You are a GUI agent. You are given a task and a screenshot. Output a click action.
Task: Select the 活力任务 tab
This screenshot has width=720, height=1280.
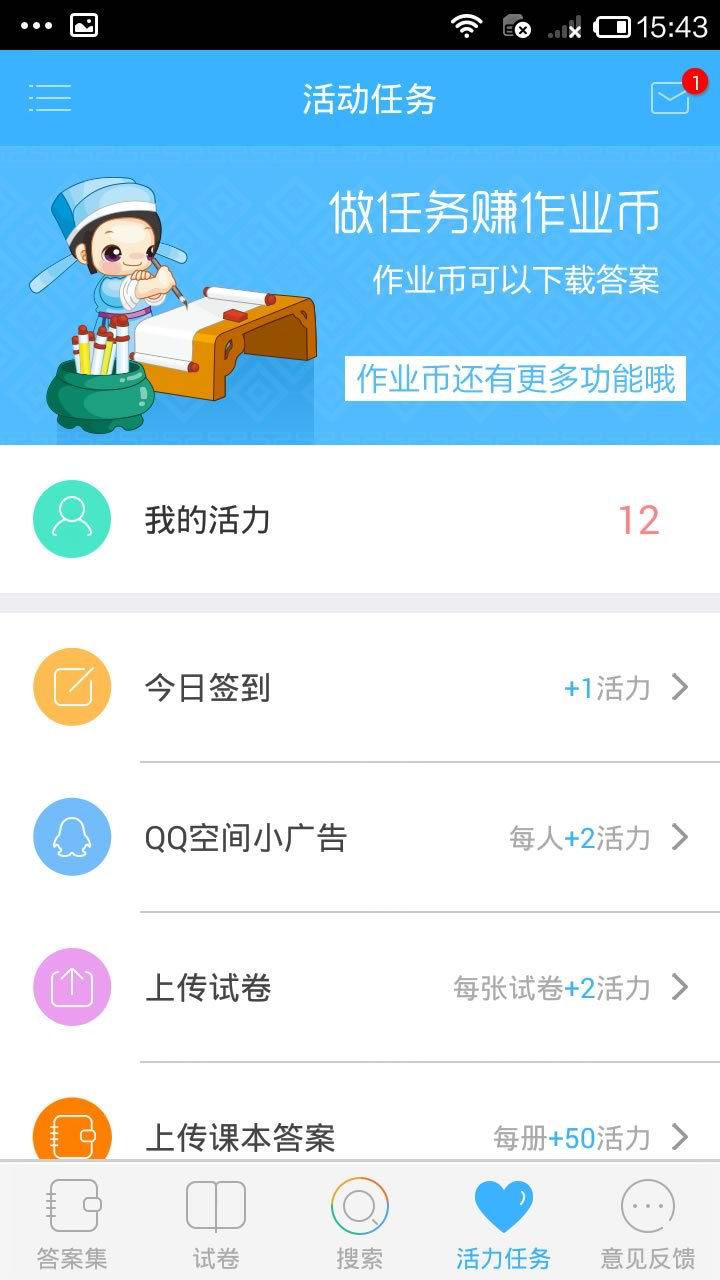tap(503, 1222)
